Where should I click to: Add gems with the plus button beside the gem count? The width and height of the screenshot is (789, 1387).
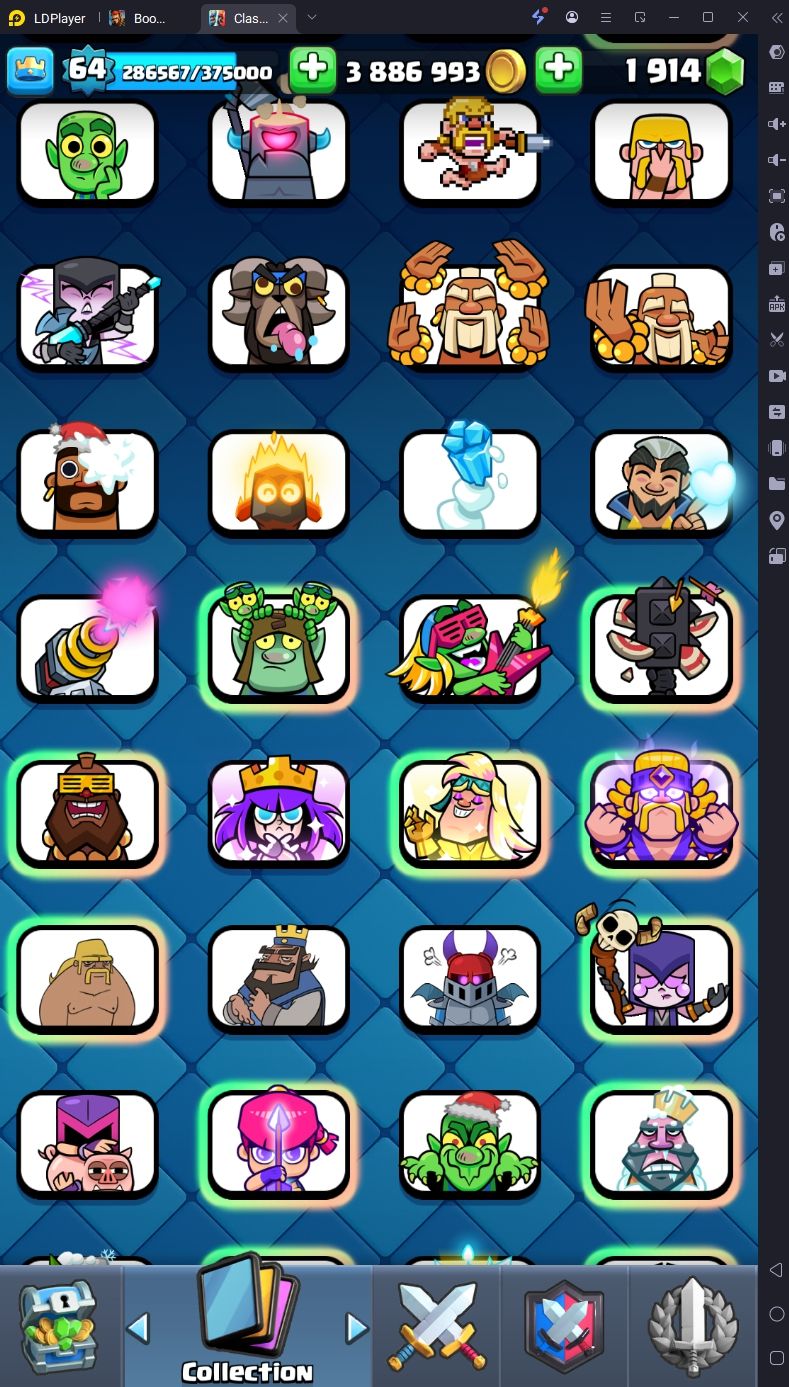[559, 69]
